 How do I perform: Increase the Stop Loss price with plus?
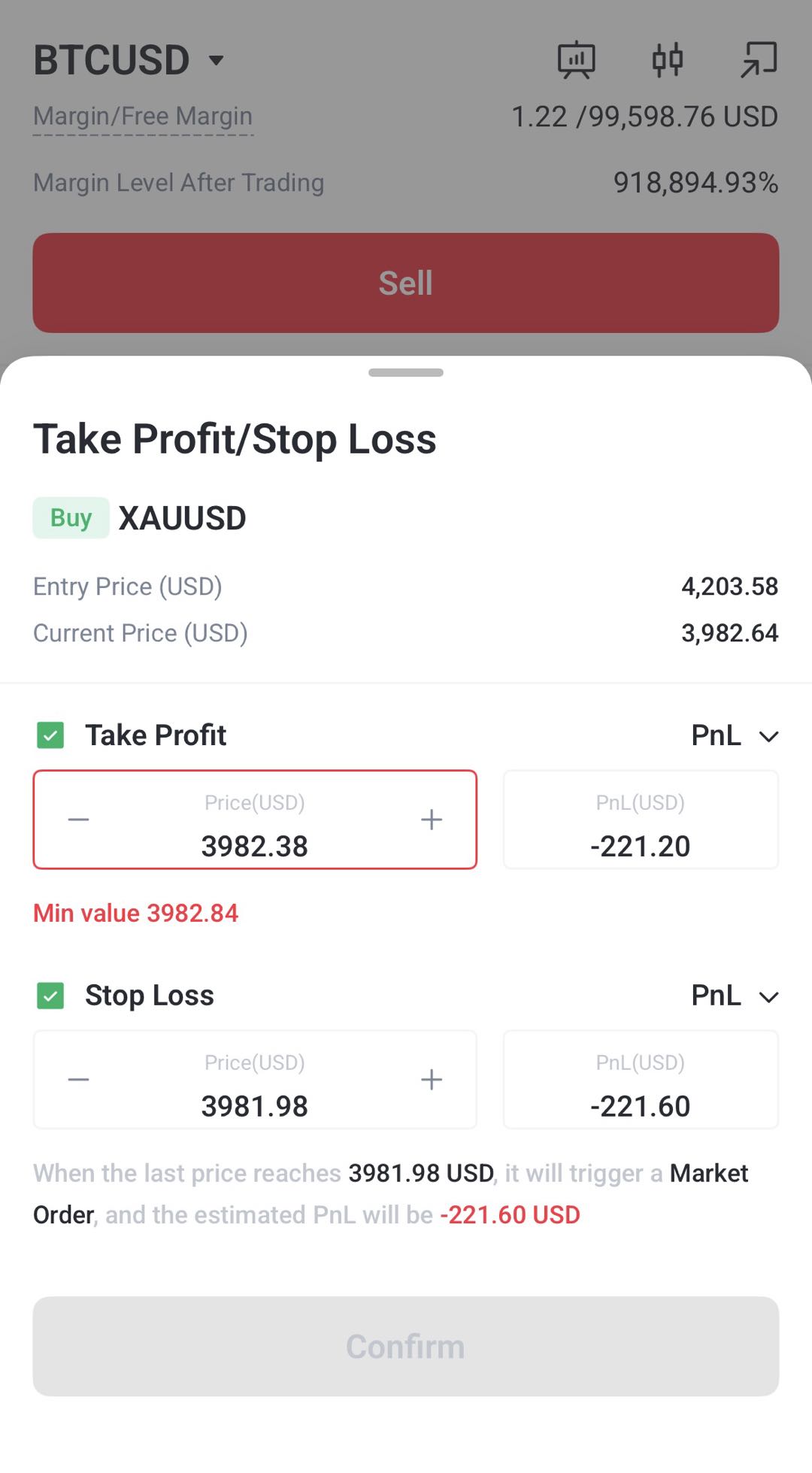coord(432,1080)
